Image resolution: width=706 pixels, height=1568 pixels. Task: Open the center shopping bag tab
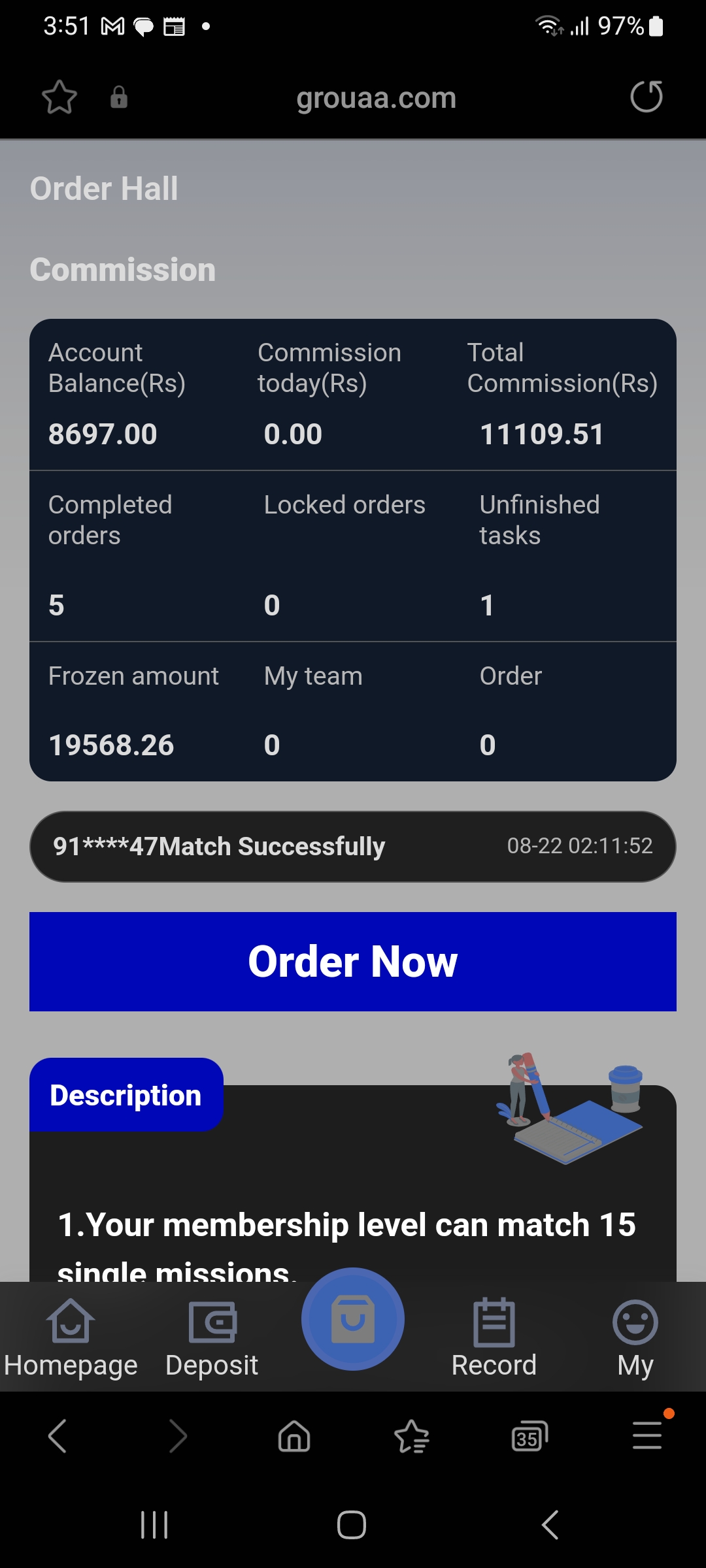tap(353, 1320)
